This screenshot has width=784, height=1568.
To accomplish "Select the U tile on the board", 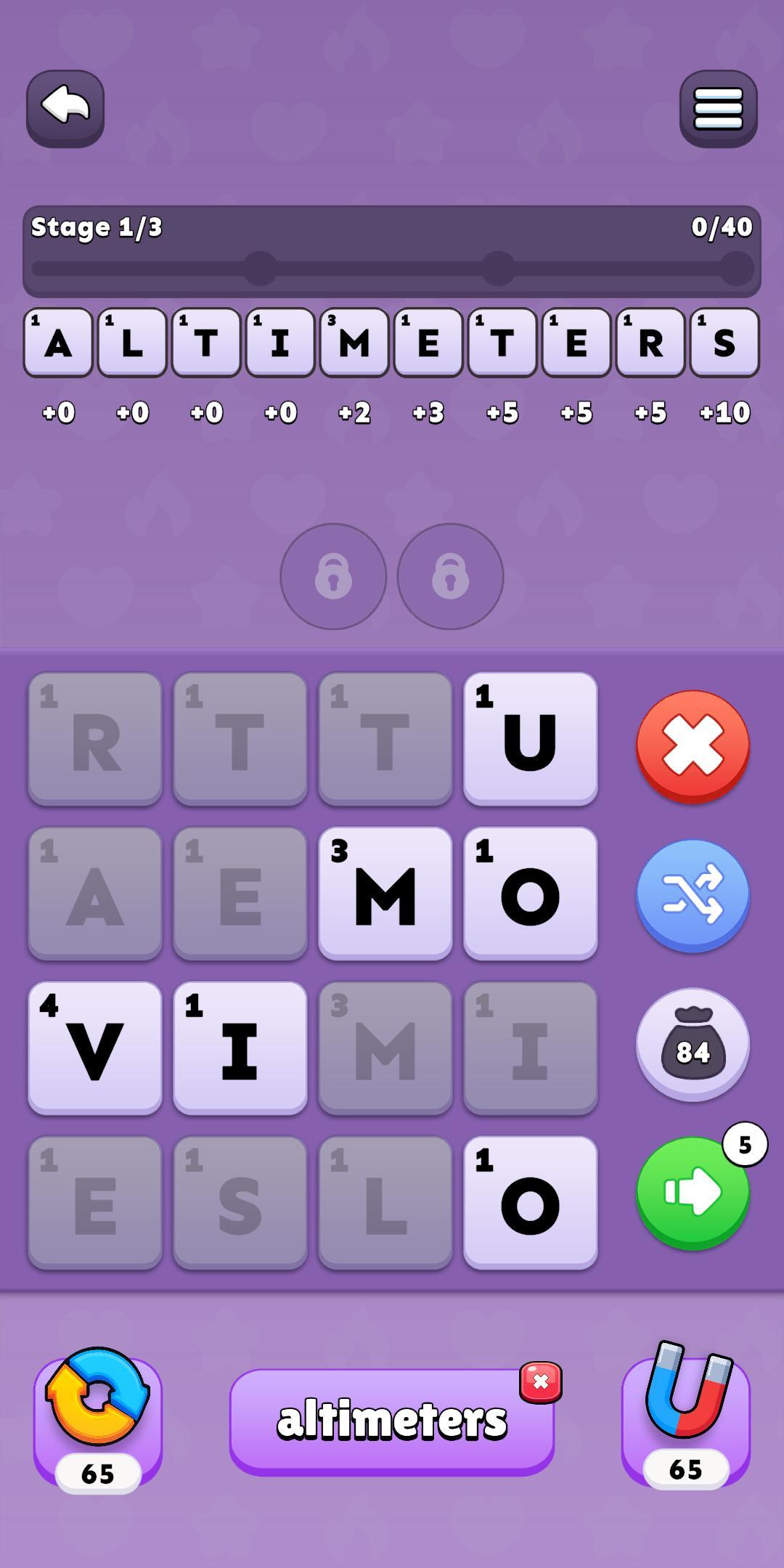I will coord(530,739).
